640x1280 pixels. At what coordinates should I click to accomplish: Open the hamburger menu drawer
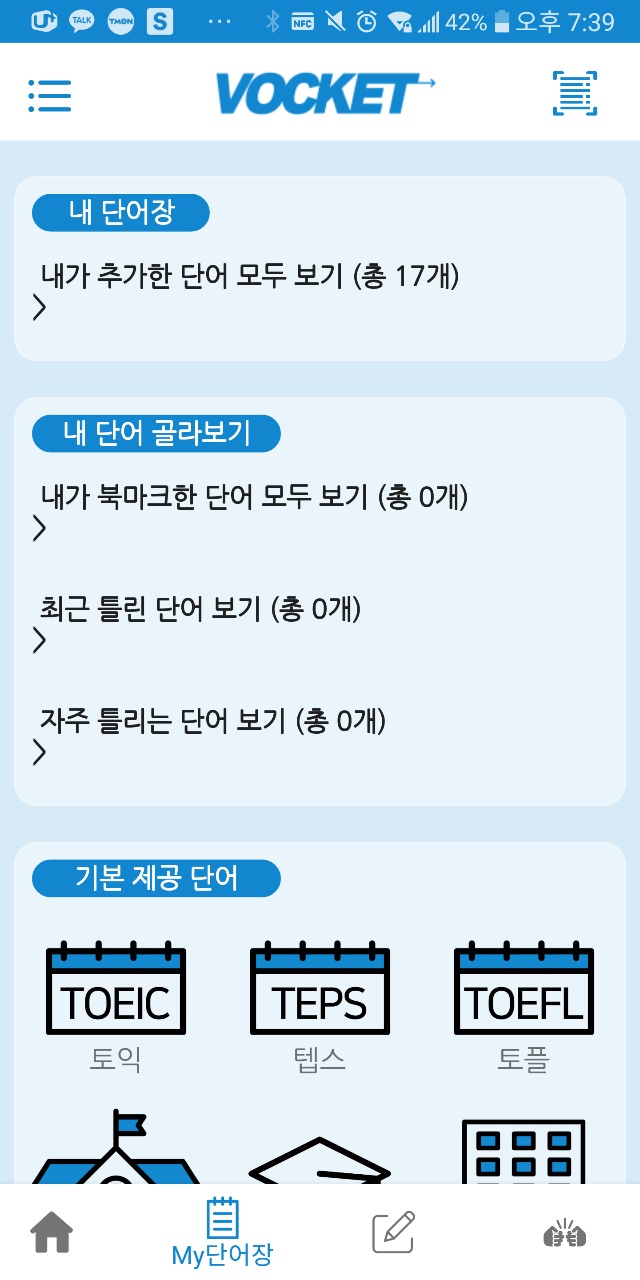tap(49, 94)
